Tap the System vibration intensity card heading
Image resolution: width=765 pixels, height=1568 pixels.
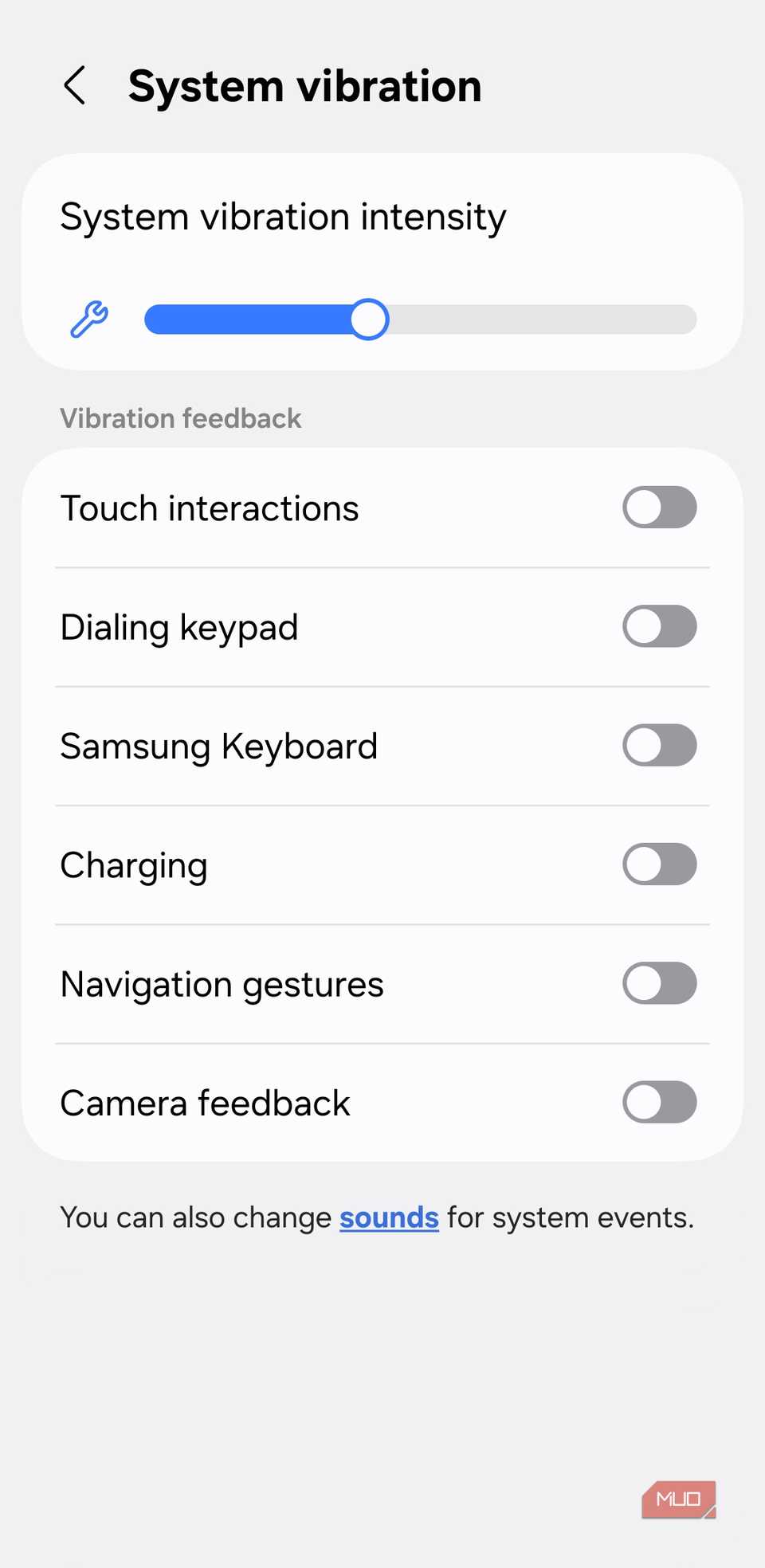pyautogui.click(x=283, y=215)
